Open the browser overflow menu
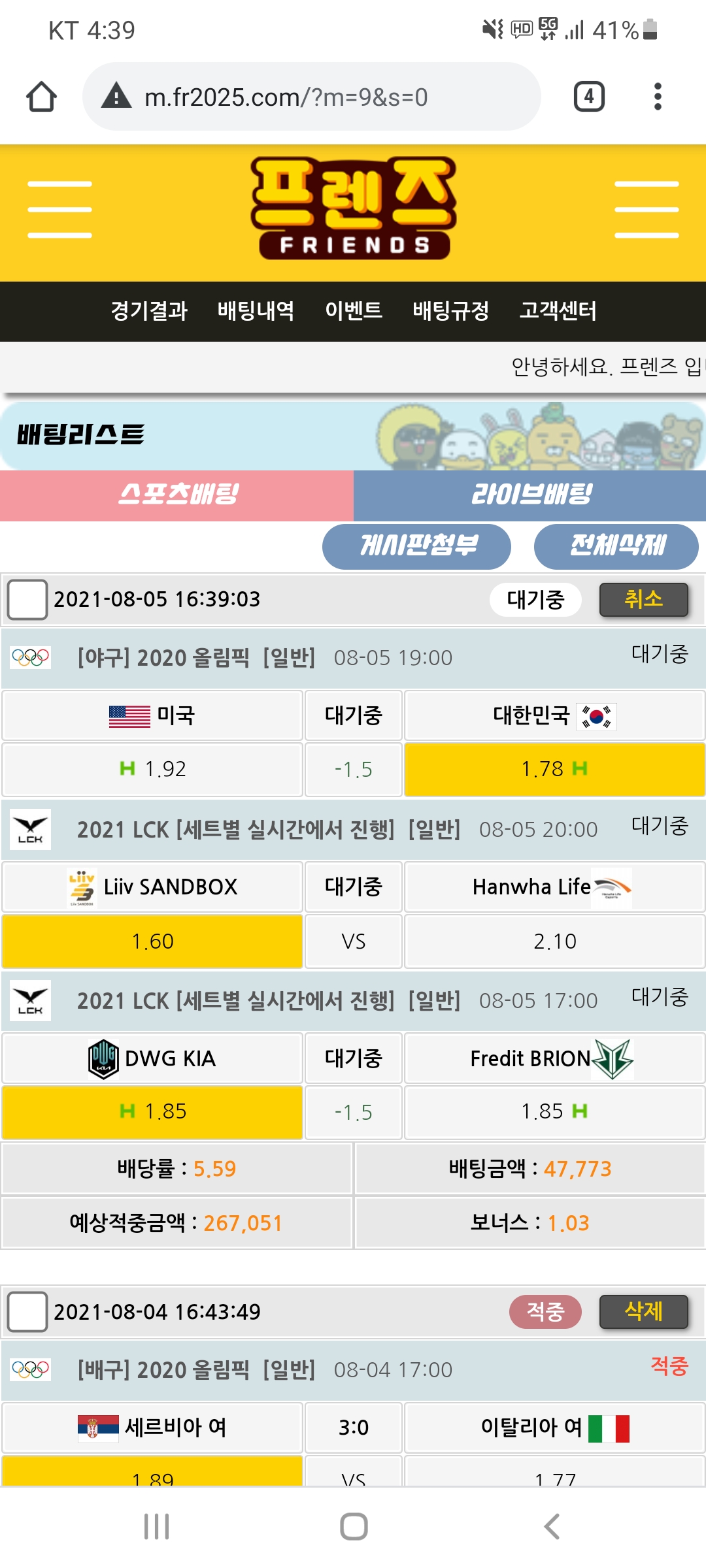Screen dimensions: 706x1568 (658, 97)
